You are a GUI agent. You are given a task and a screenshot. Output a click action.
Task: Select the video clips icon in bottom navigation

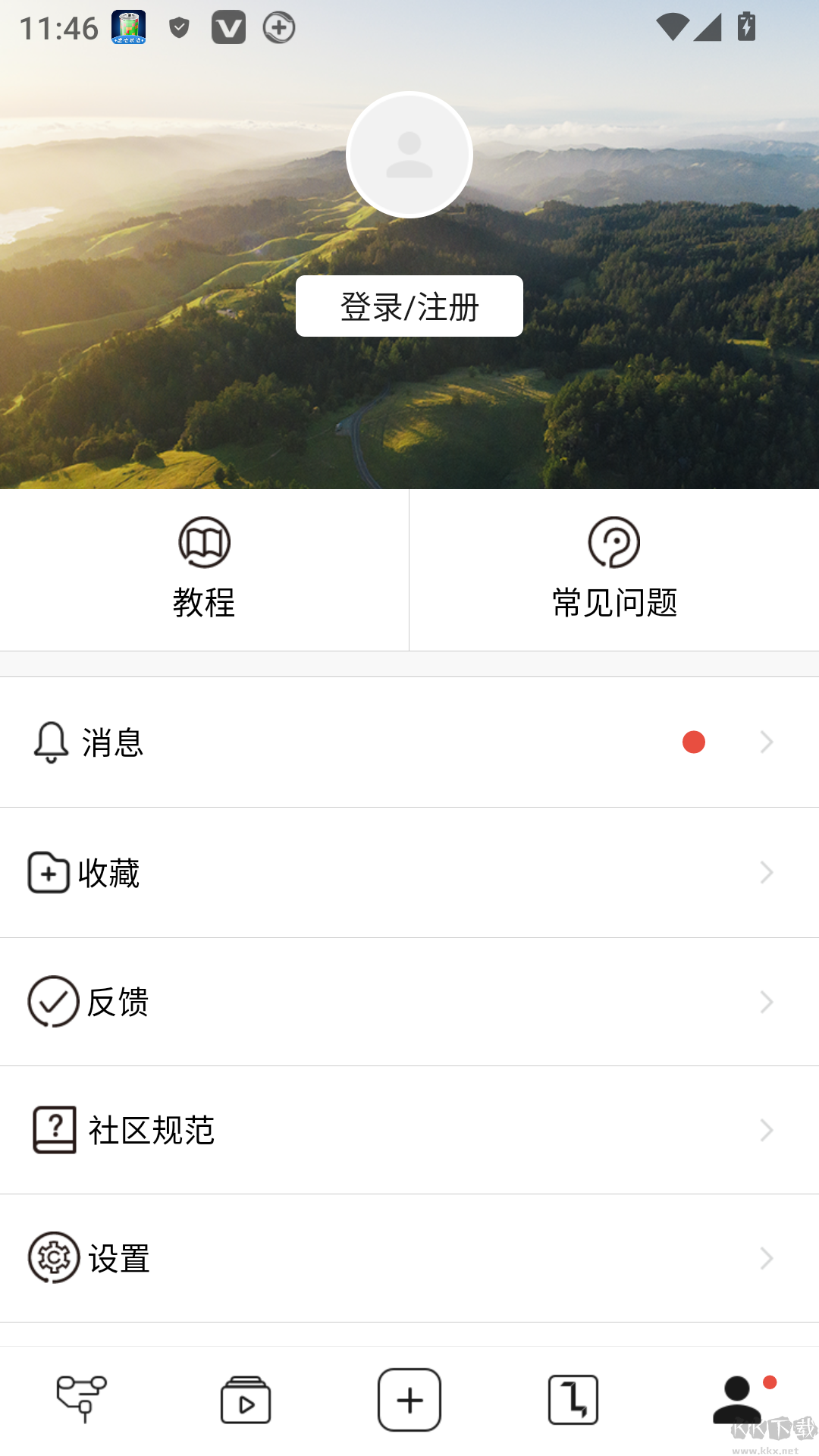246,1399
